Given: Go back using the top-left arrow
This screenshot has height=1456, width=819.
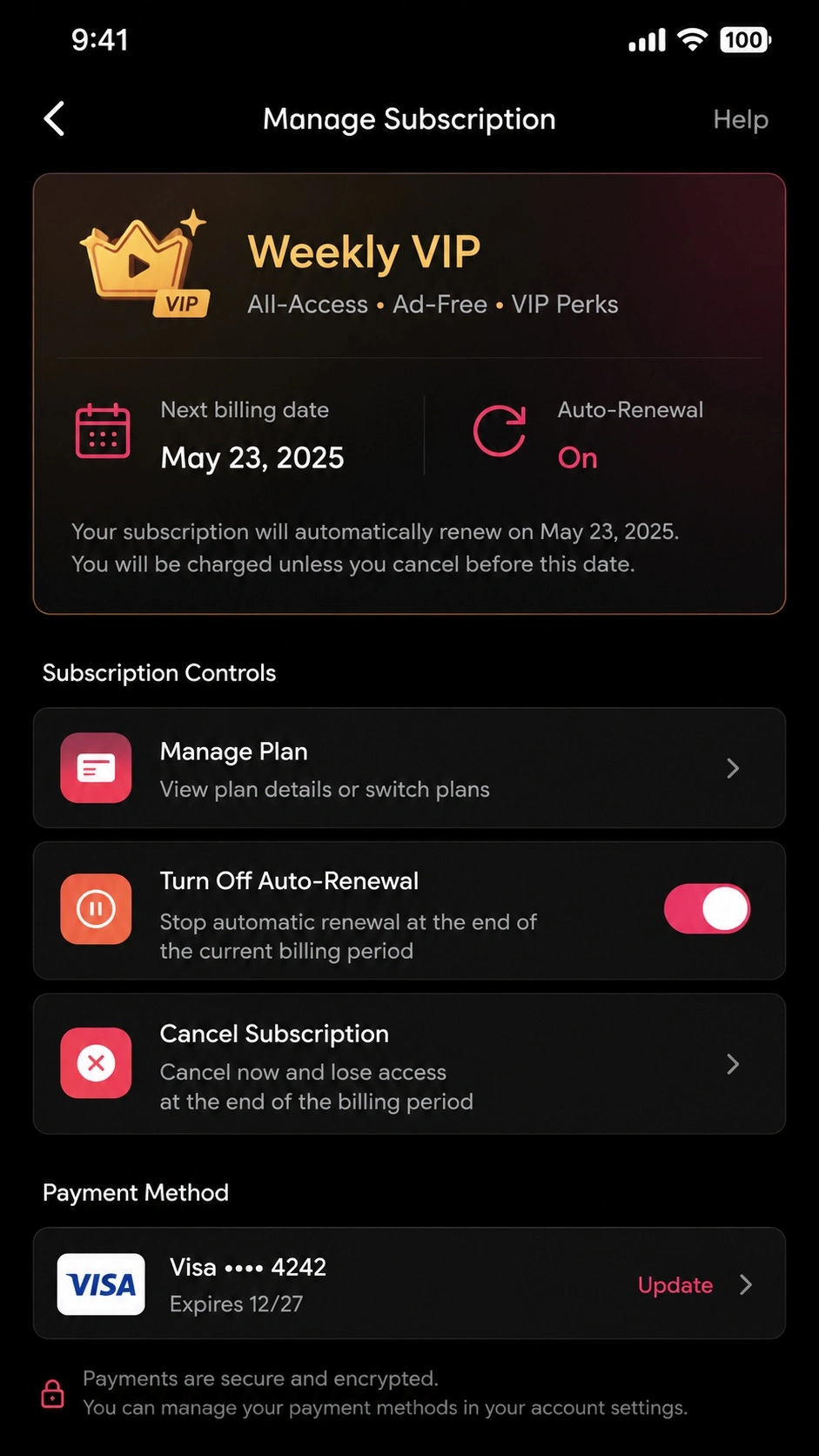Looking at the screenshot, I should [54, 119].
